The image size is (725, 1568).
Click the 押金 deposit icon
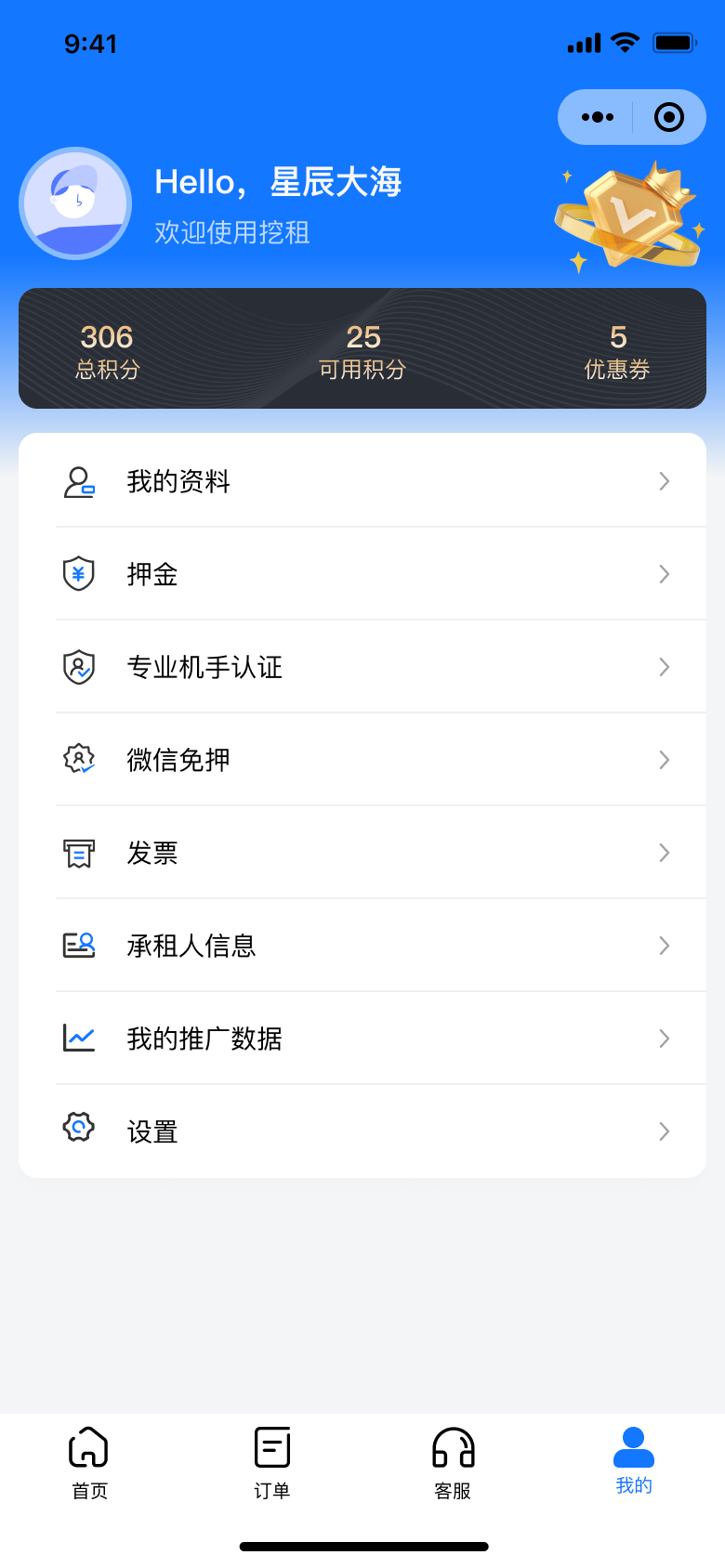pos(79,574)
